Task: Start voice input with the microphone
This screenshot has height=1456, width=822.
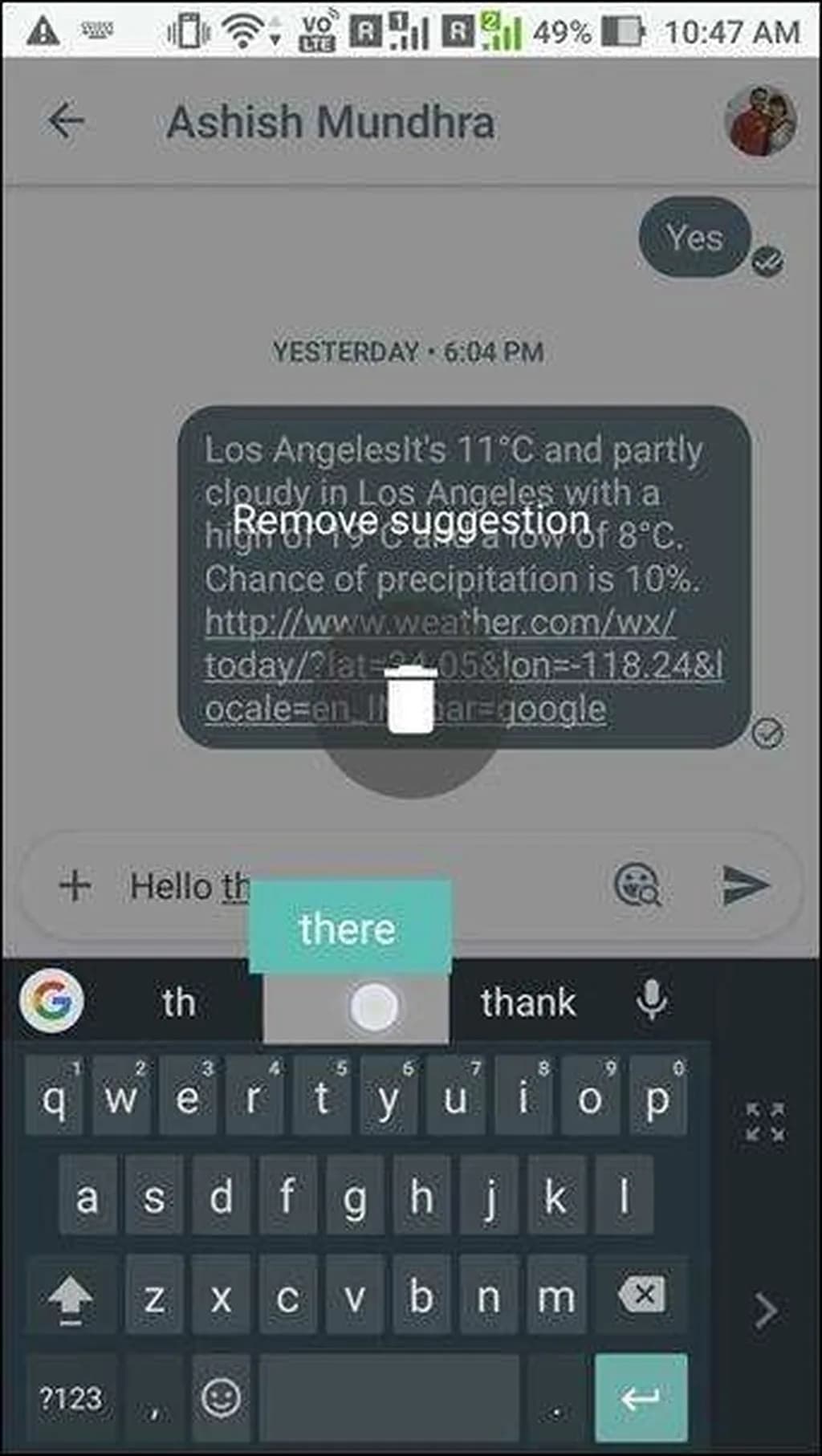Action: coord(651,1001)
